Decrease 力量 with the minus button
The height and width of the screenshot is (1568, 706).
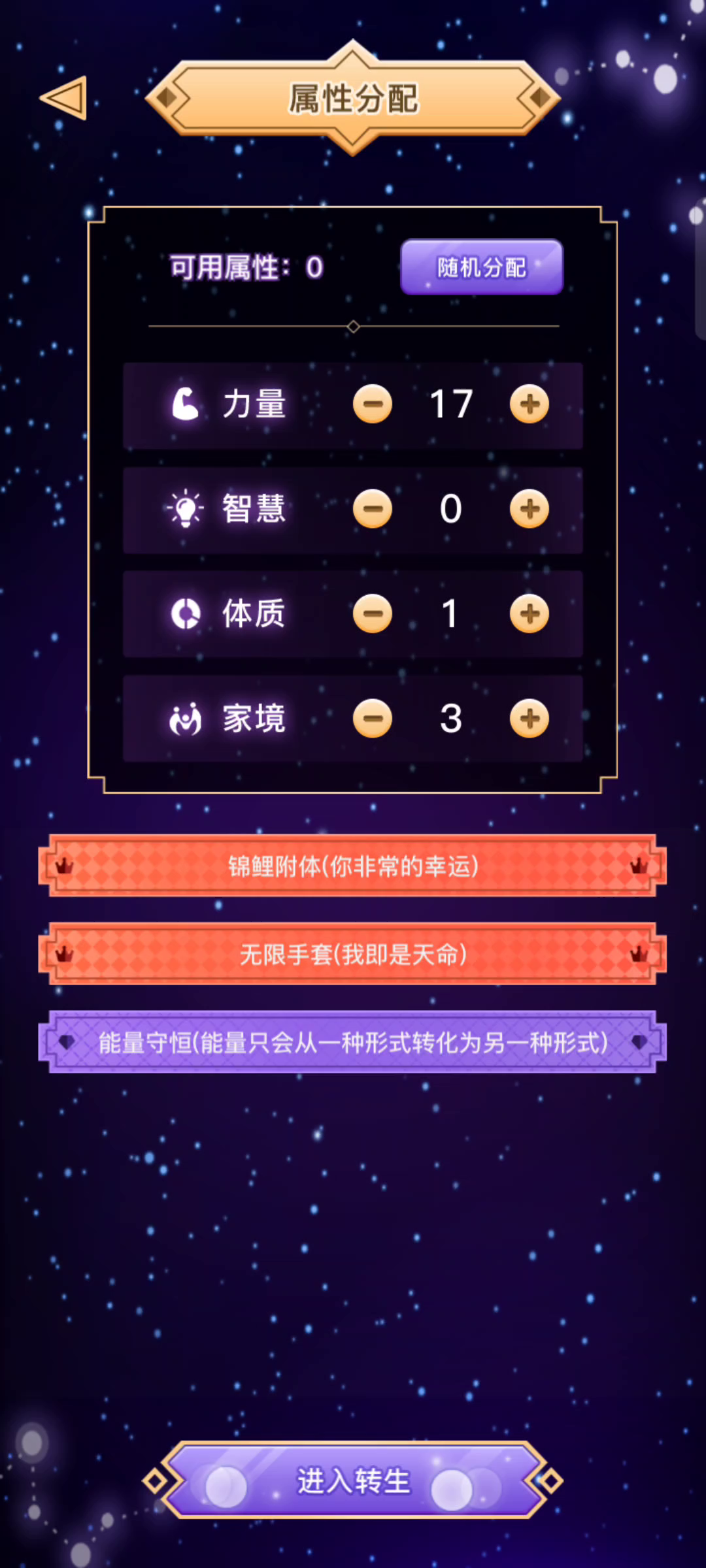373,404
